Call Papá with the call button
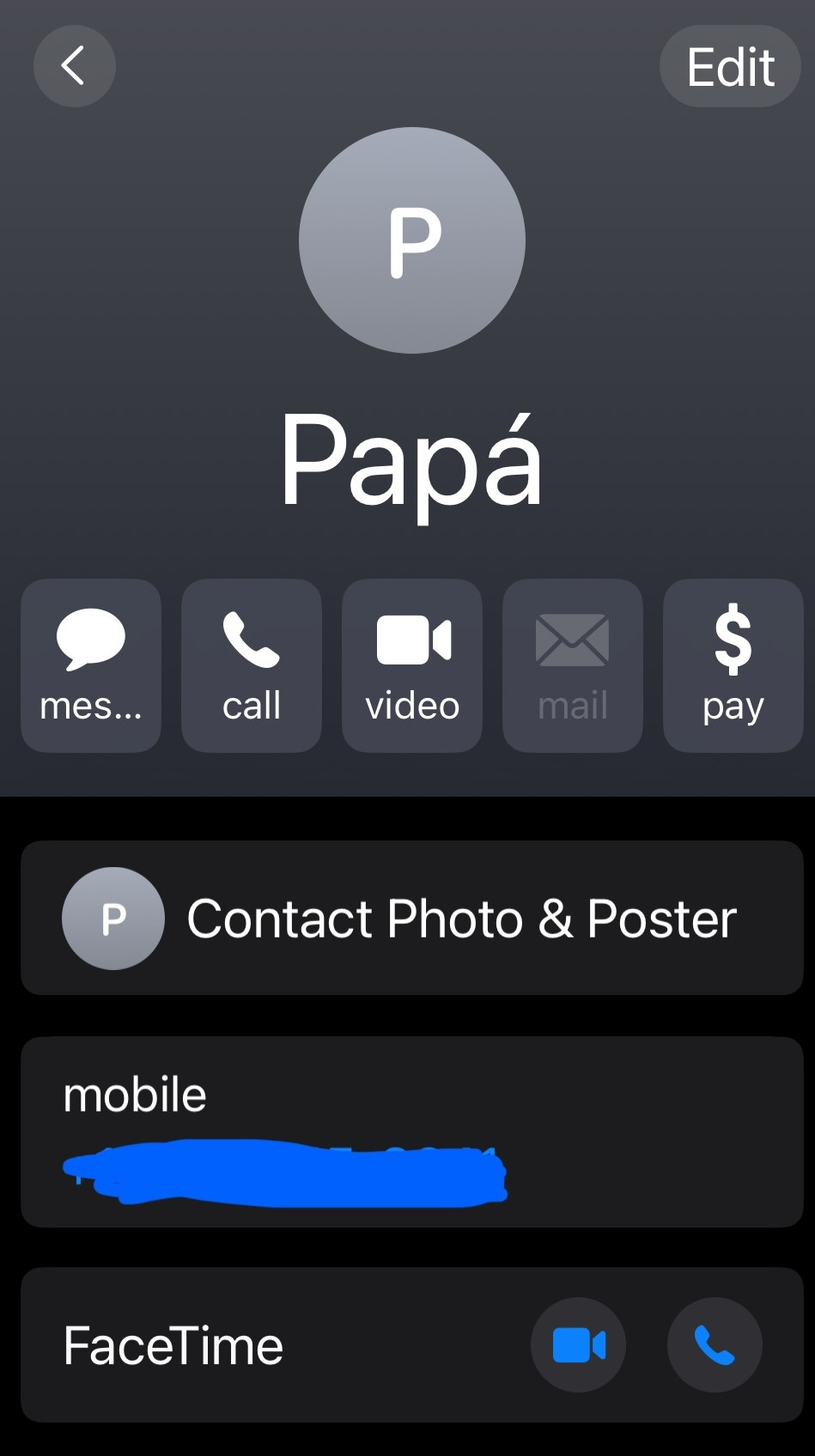 click(252, 665)
